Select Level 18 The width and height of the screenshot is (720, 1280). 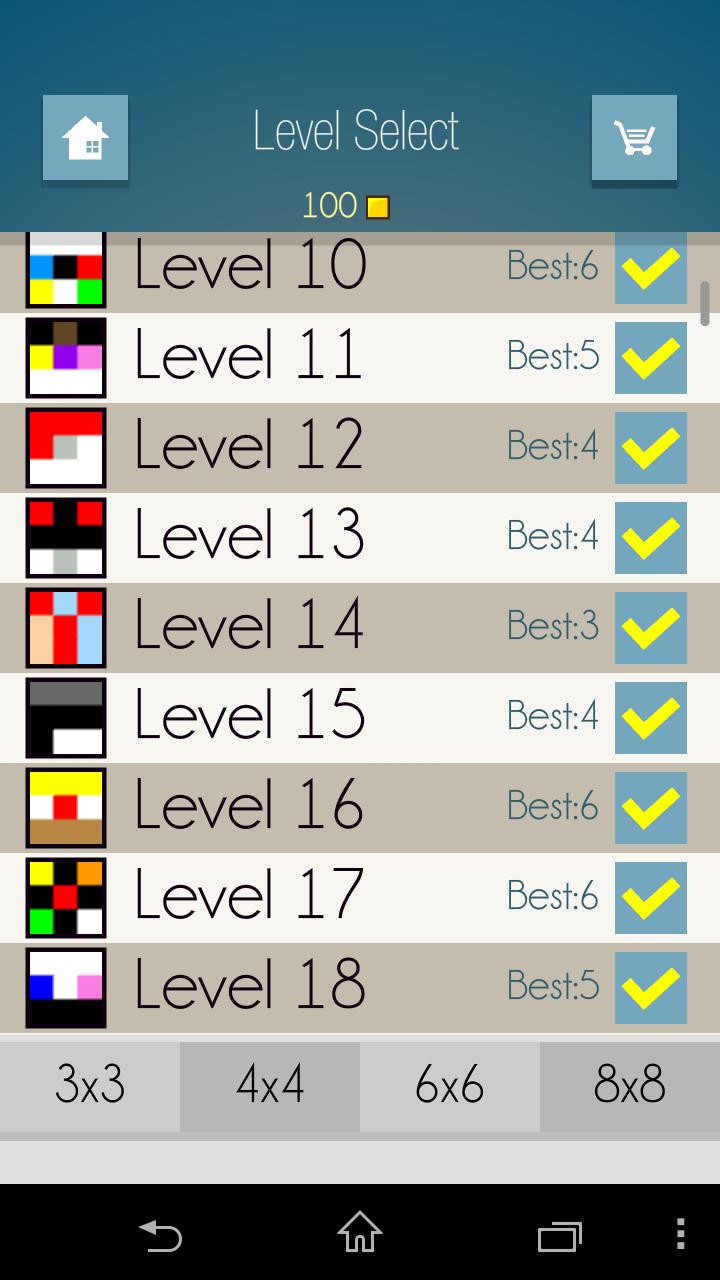point(250,987)
